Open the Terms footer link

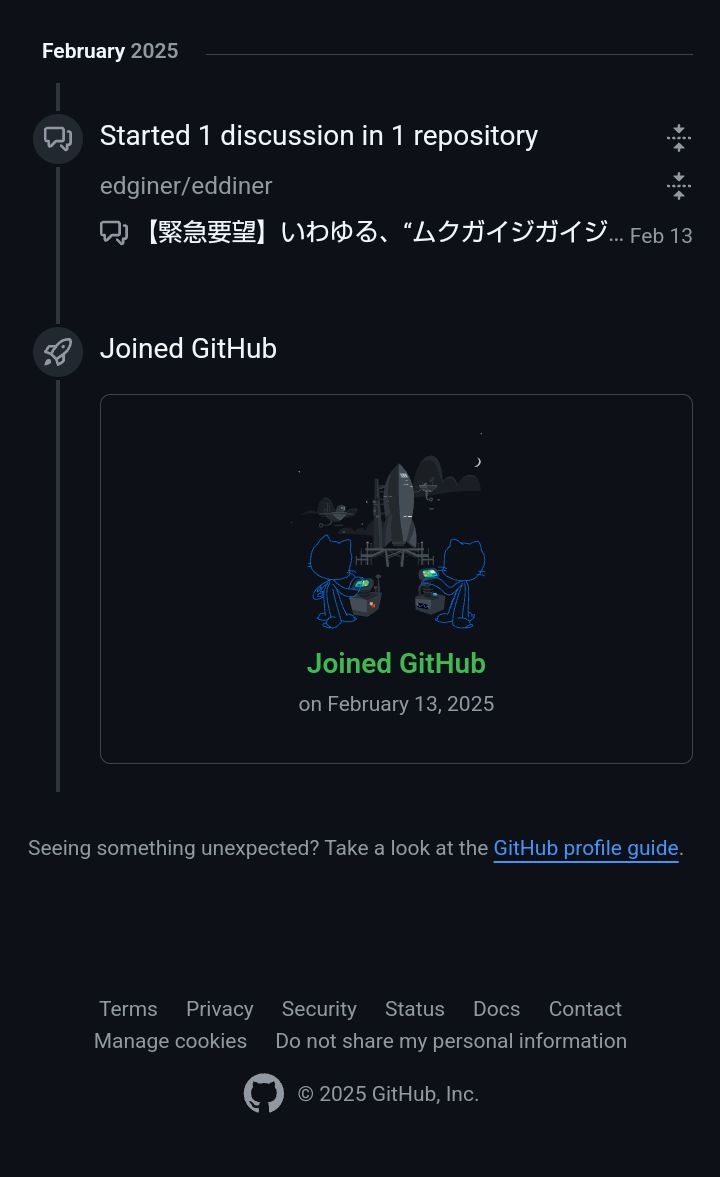(x=128, y=1009)
